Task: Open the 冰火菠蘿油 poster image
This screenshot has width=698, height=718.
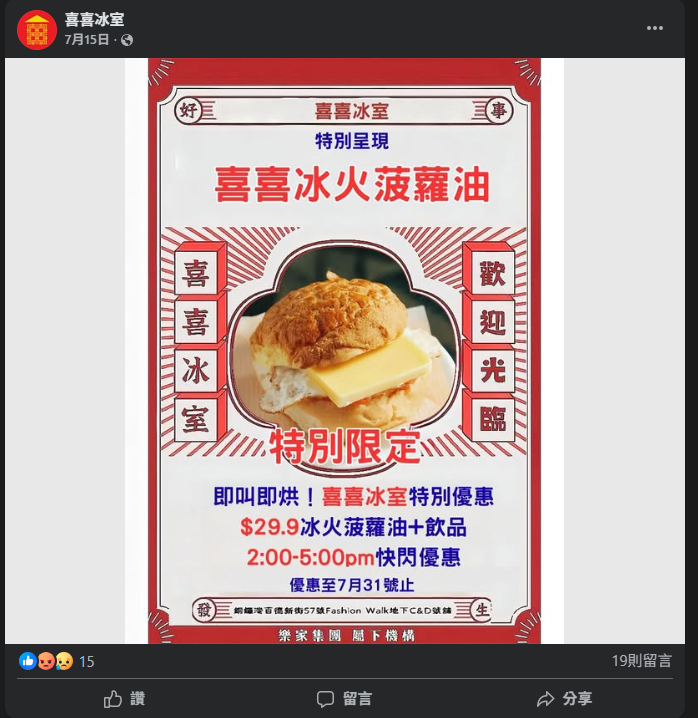Action: point(344,350)
